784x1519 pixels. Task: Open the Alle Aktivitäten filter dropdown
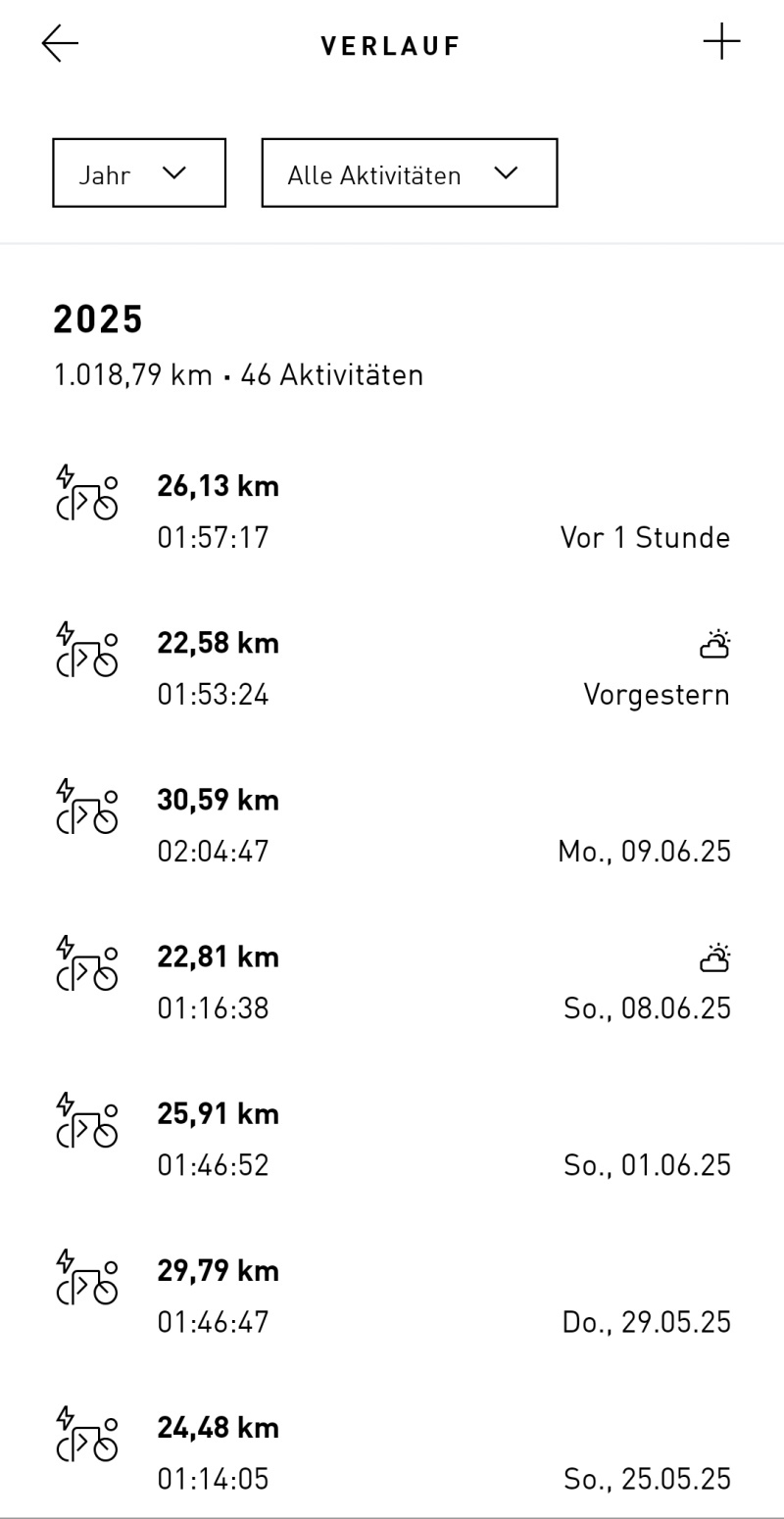(410, 173)
